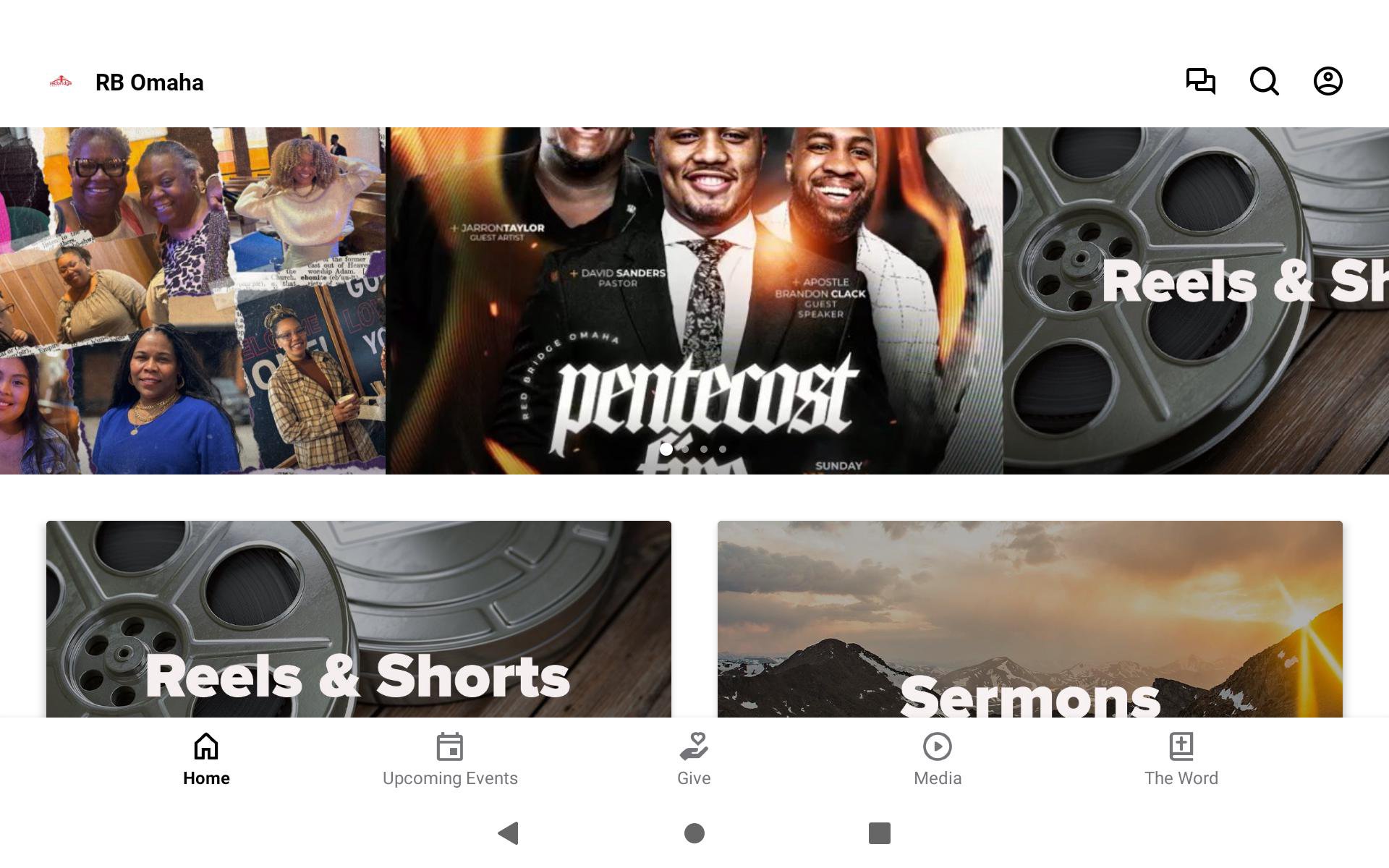This screenshot has height=868, width=1389.
Task: Switch to The Word tab
Action: coord(1181,759)
